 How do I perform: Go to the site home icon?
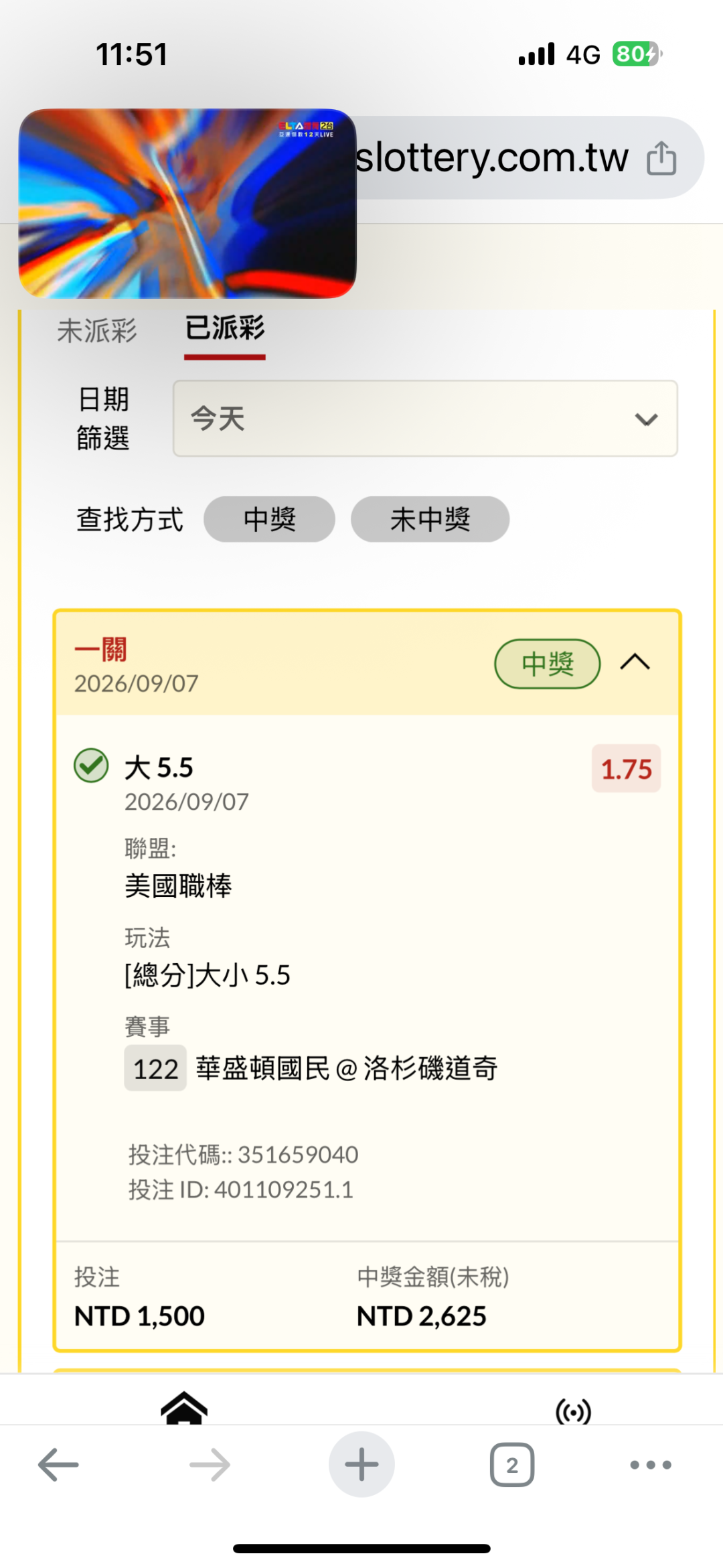(184, 1407)
